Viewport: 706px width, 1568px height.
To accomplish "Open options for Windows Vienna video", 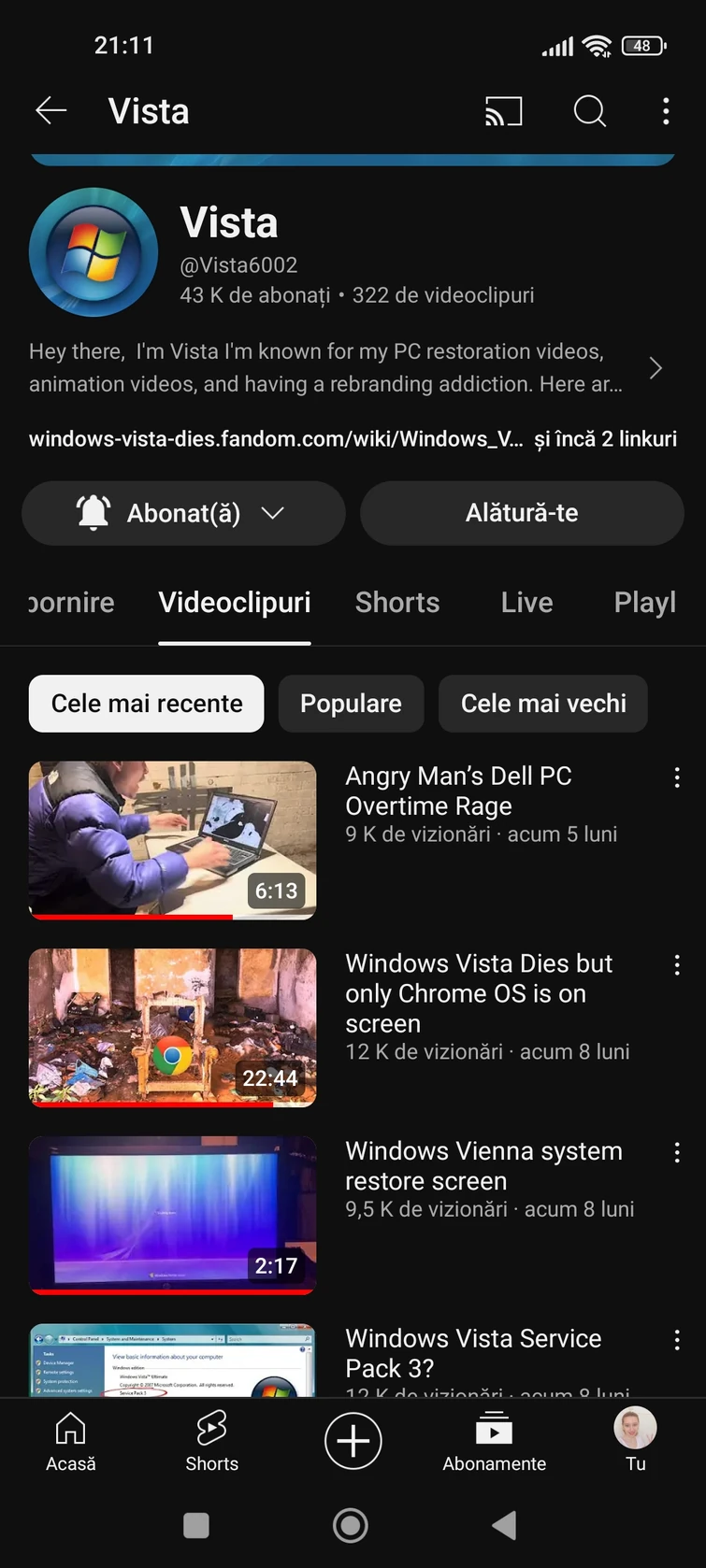I will [x=677, y=1153].
